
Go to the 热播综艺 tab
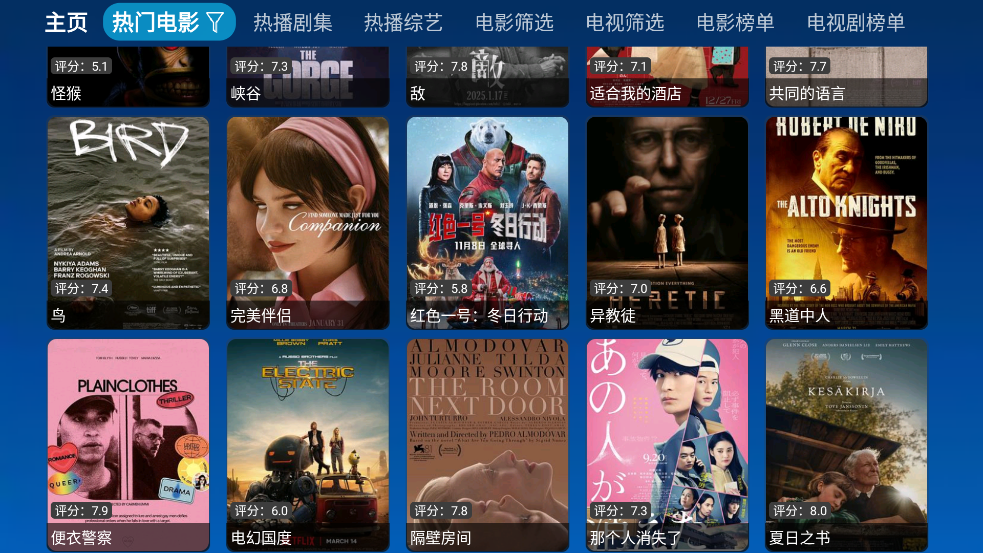click(403, 22)
